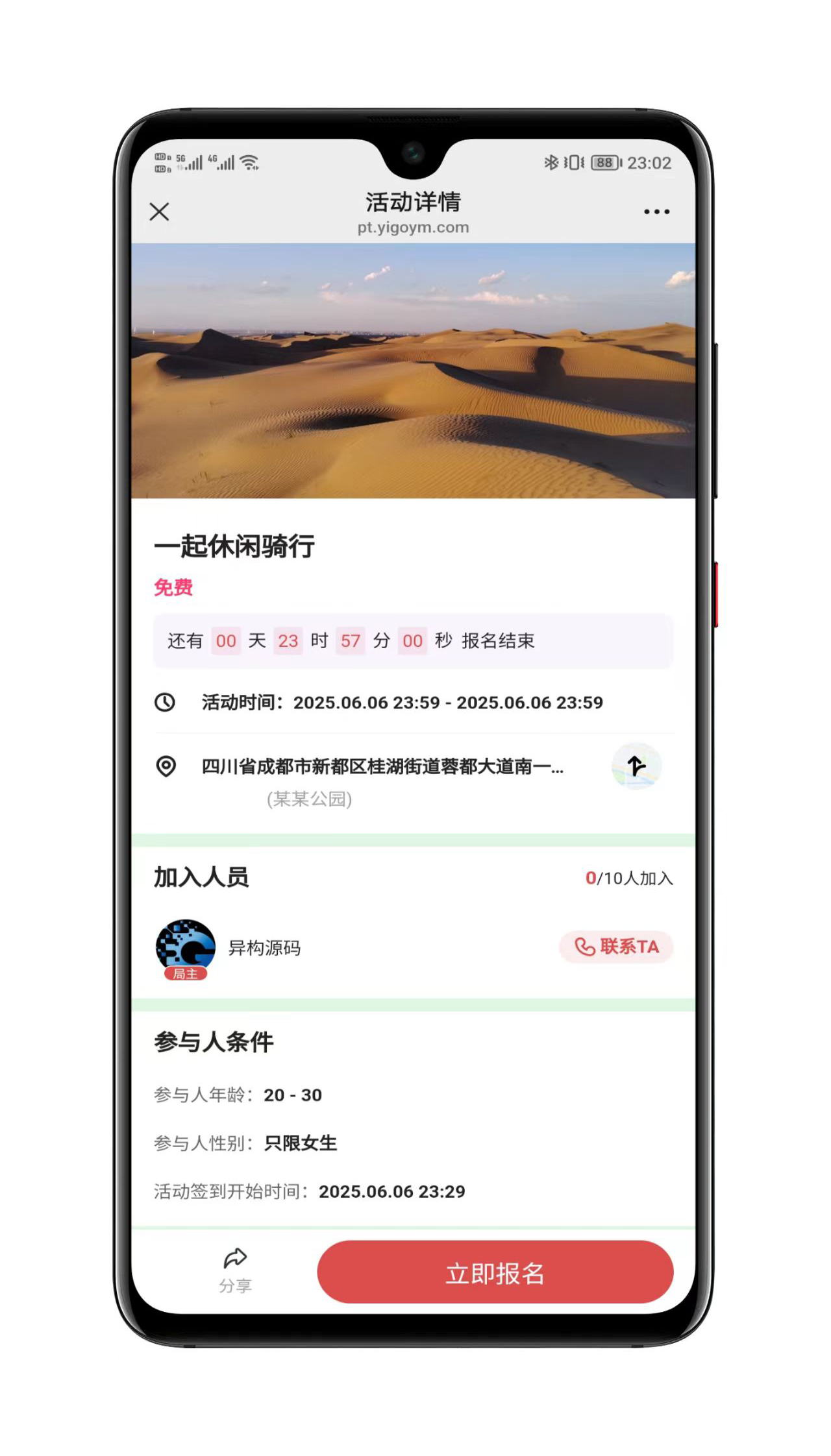This screenshot has width=831, height=1456.
Task: Close the activity details page
Action: (x=159, y=212)
